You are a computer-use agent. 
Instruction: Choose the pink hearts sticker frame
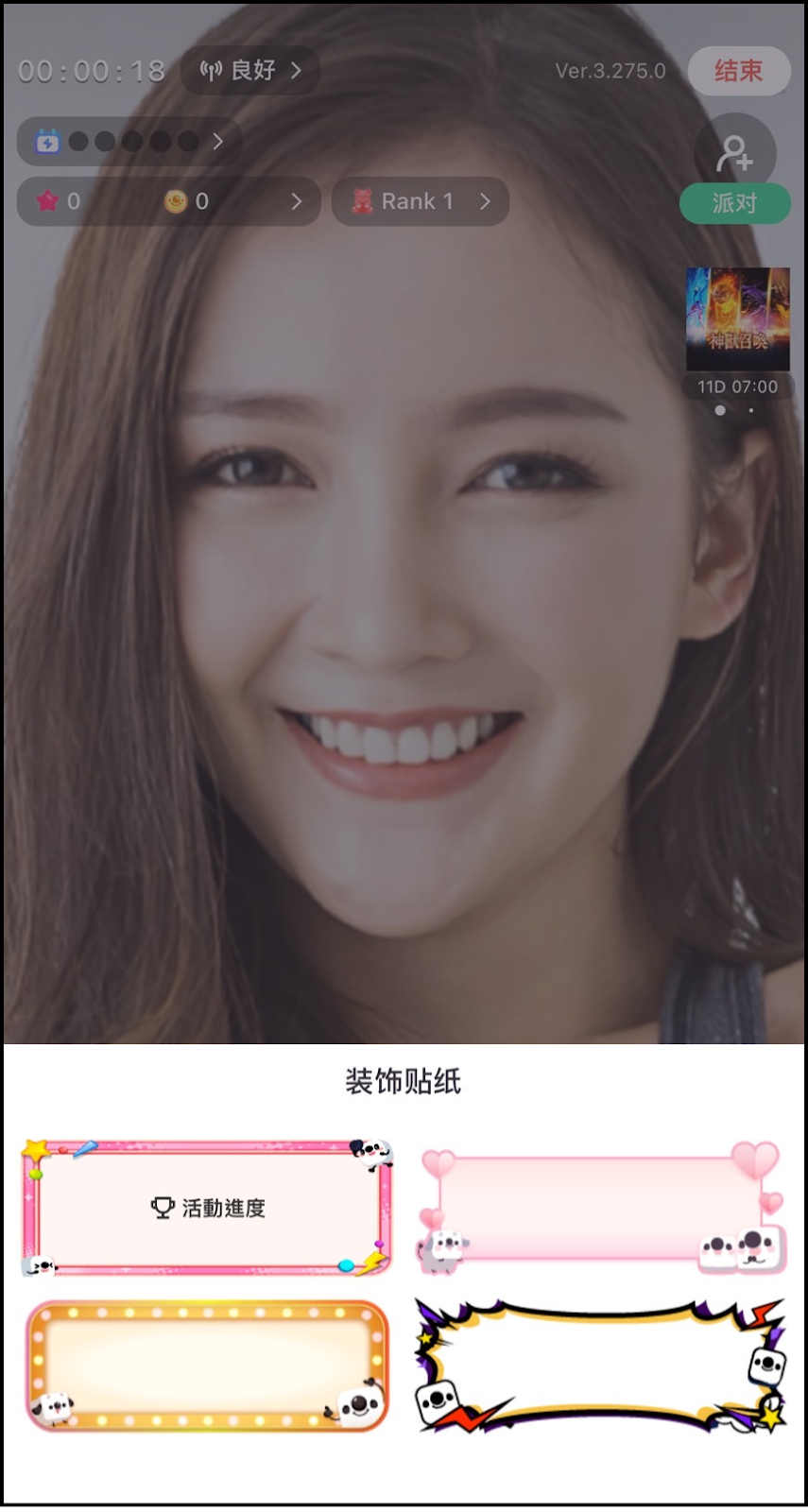coord(602,1209)
